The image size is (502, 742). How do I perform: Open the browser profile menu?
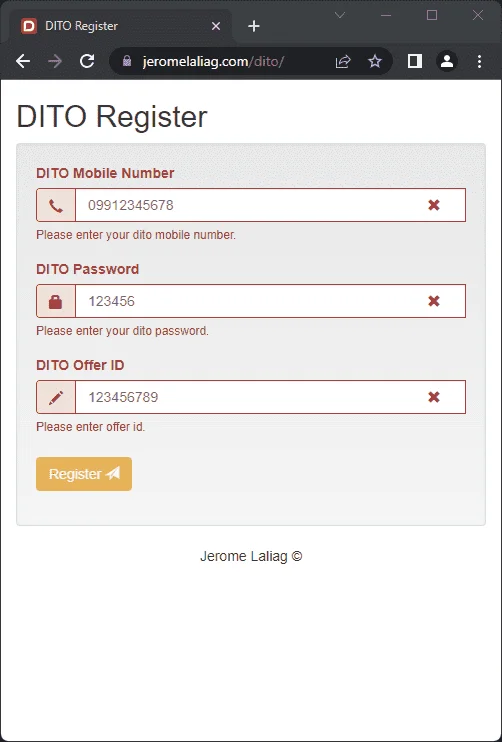[447, 61]
